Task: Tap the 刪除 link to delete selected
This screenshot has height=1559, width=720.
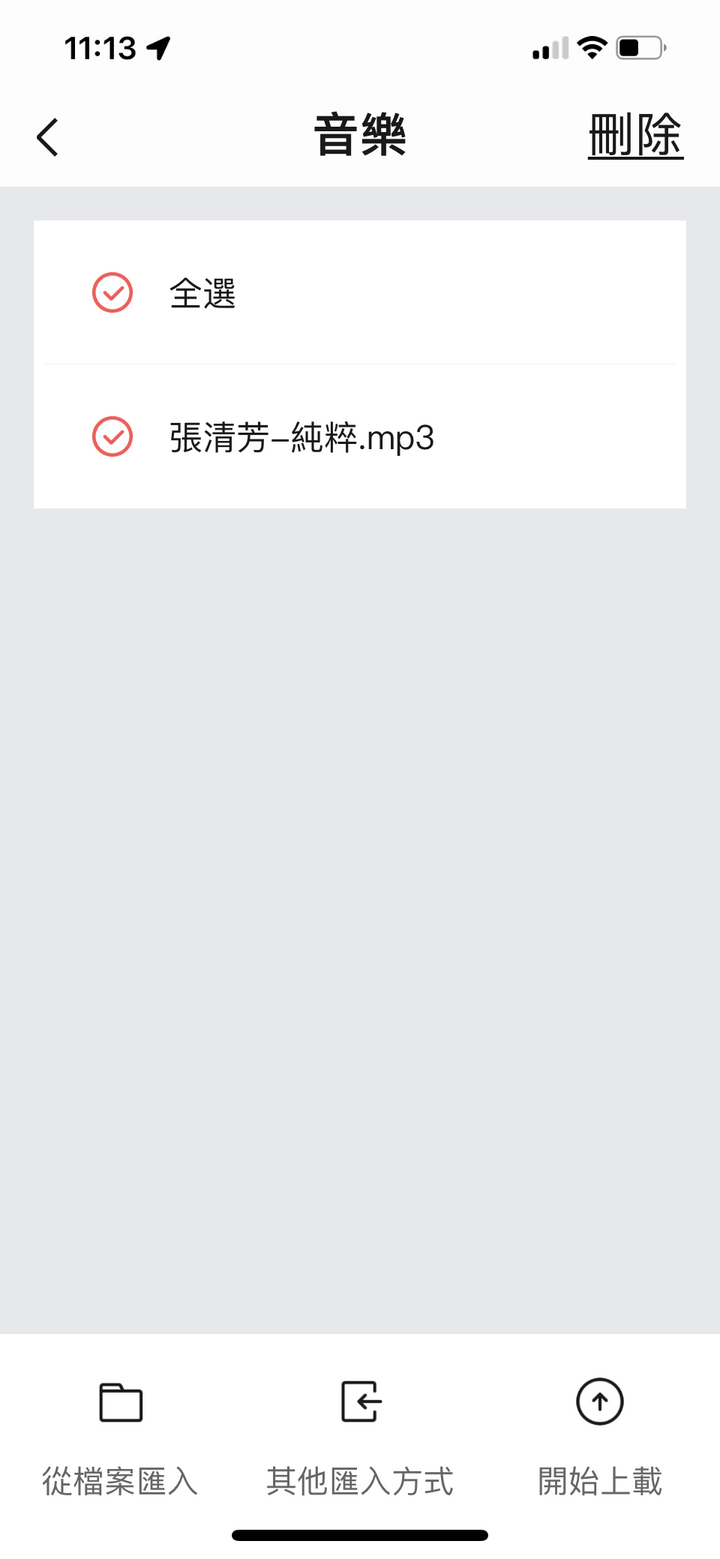Action: [x=635, y=136]
